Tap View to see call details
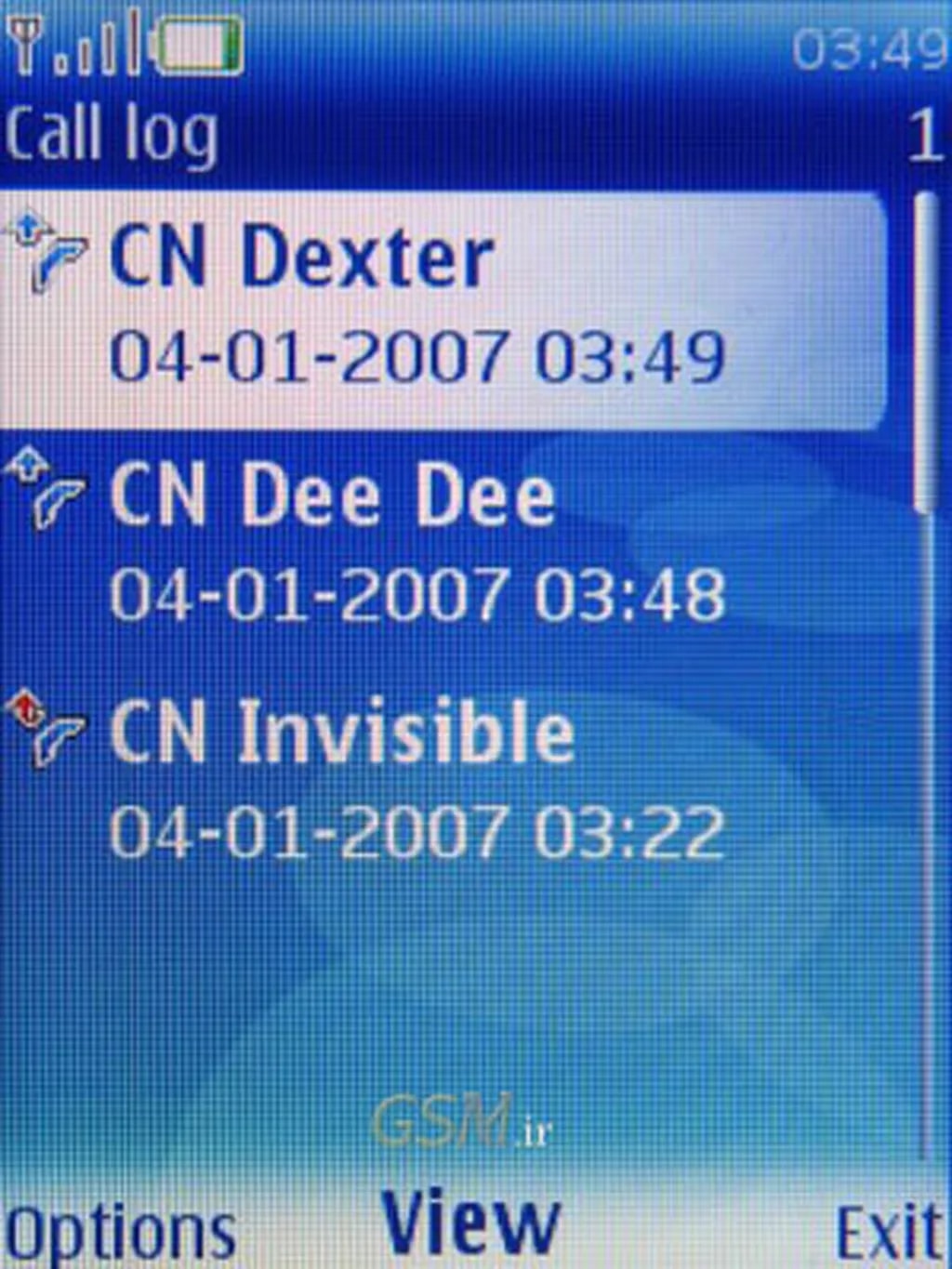The width and height of the screenshot is (952, 1269). click(470, 1223)
